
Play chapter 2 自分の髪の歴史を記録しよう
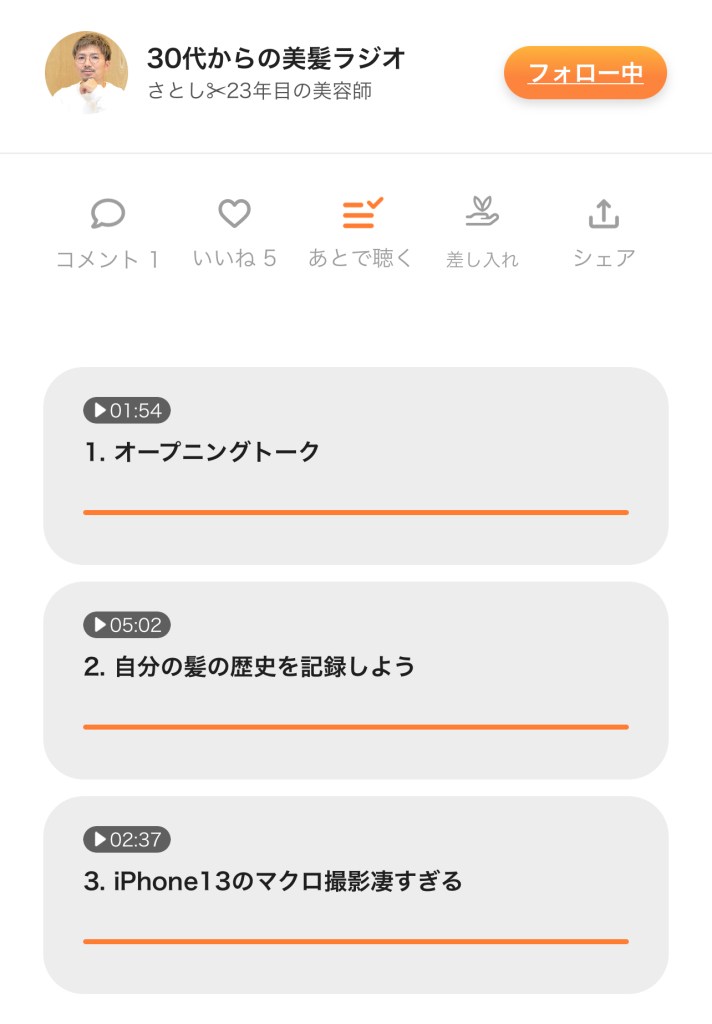[x=355, y=680]
